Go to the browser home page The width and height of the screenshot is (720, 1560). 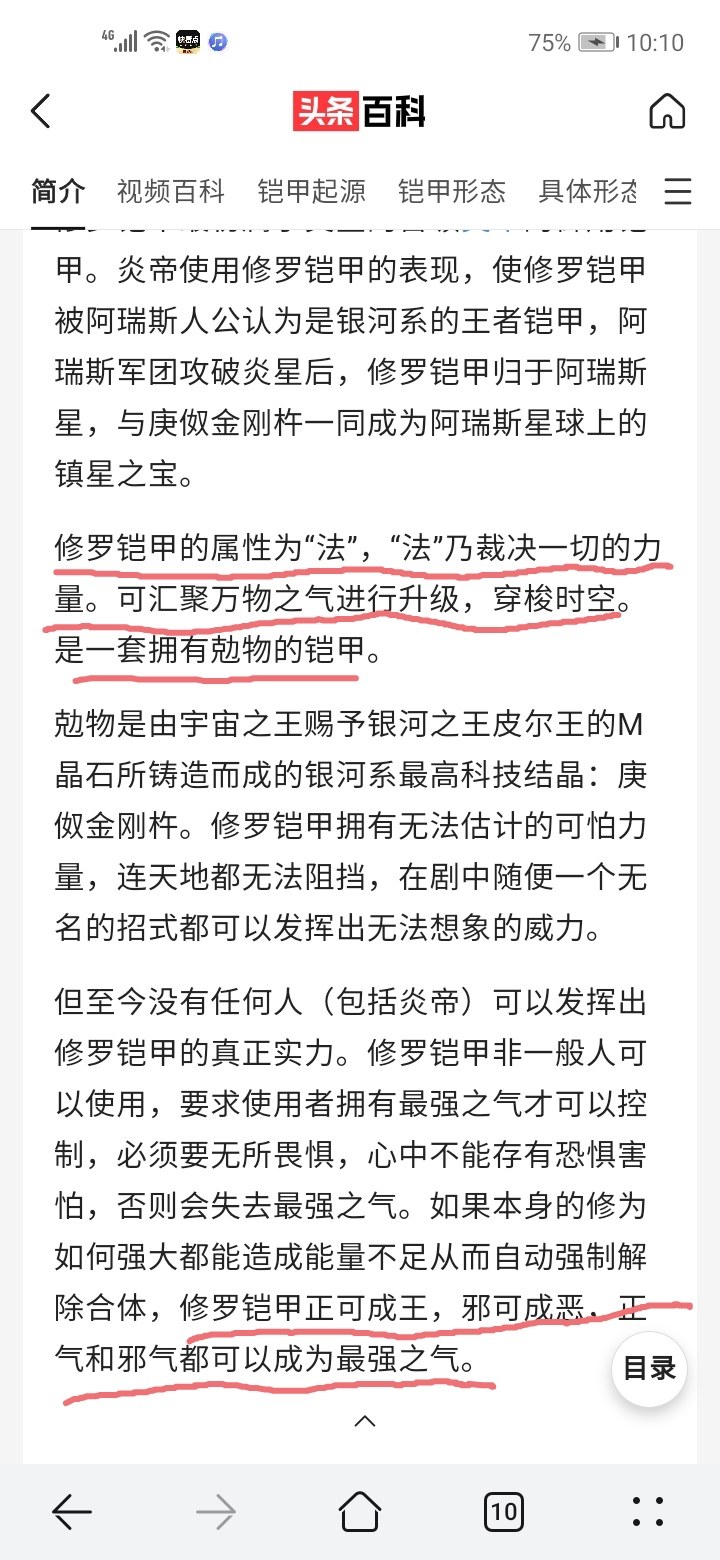360,1511
